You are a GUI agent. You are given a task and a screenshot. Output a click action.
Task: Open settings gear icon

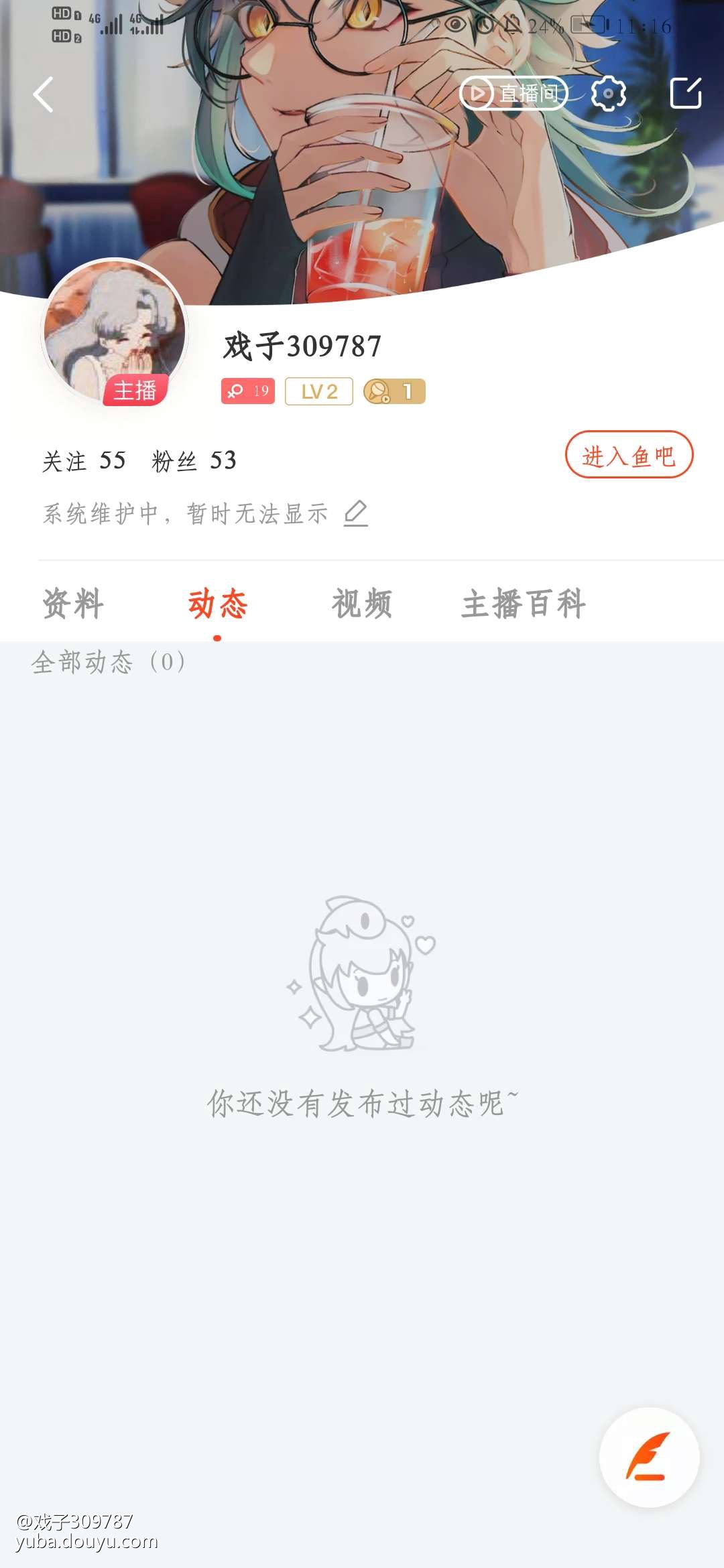[x=608, y=94]
